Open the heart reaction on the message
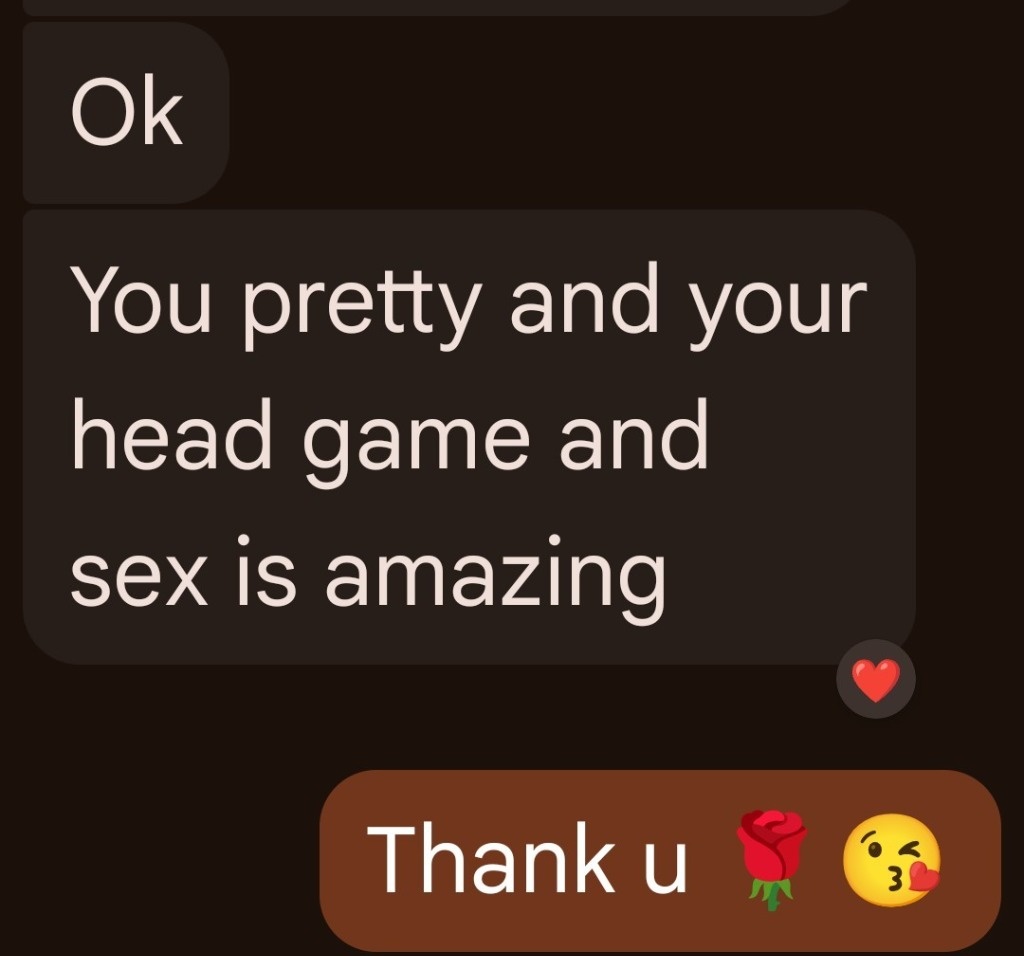The height and width of the screenshot is (956, 1024). click(x=875, y=679)
